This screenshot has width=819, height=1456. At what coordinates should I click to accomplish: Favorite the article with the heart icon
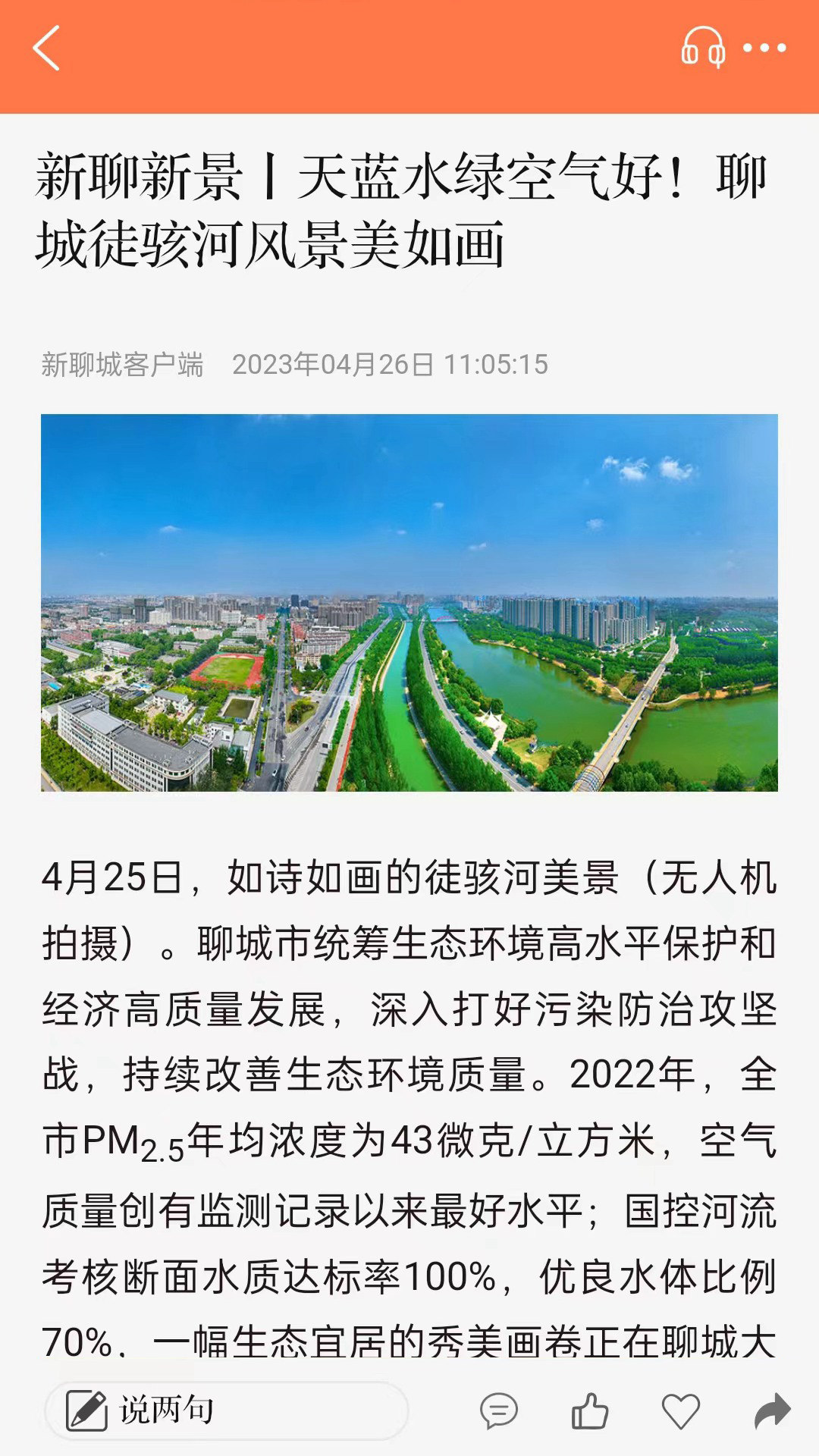[x=680, y=1411]
